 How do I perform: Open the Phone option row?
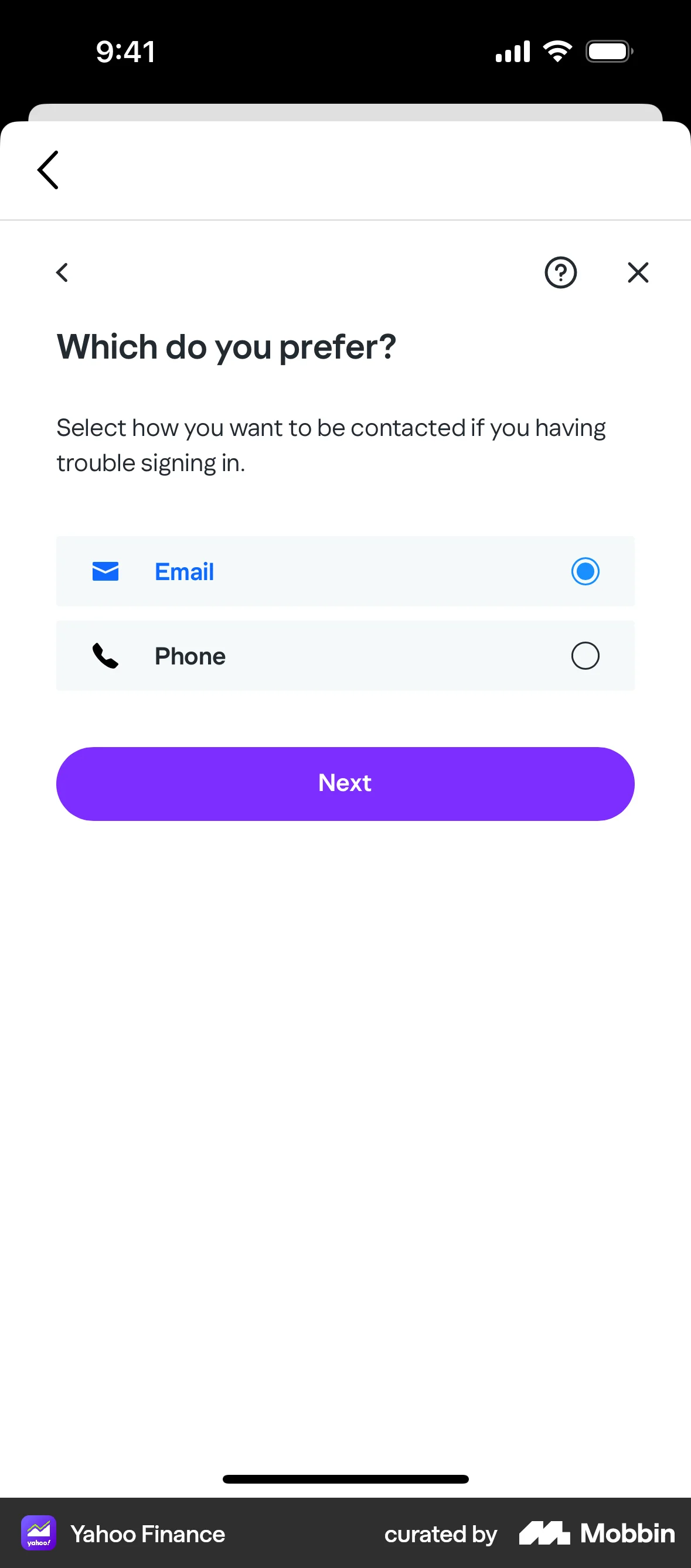click(345, 656)
